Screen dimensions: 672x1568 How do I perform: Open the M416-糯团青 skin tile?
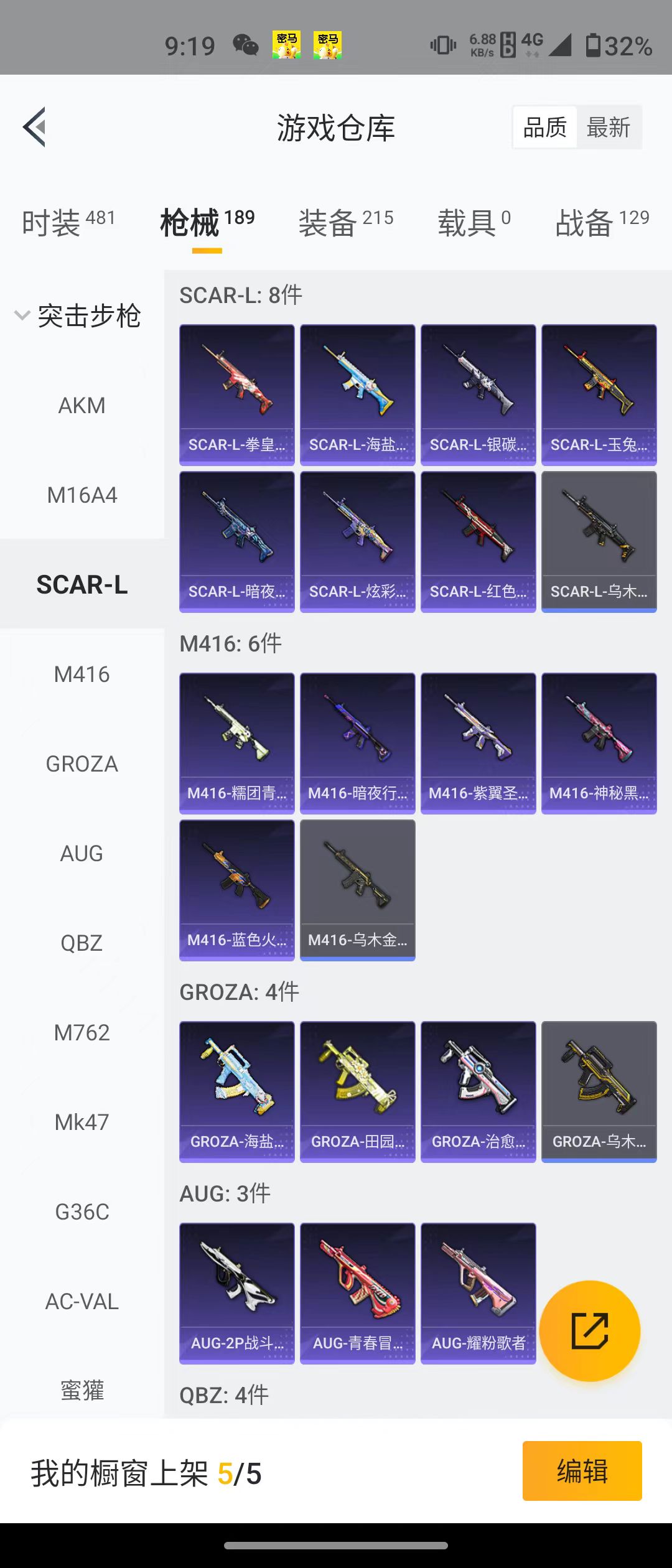(x=237, y=743)
